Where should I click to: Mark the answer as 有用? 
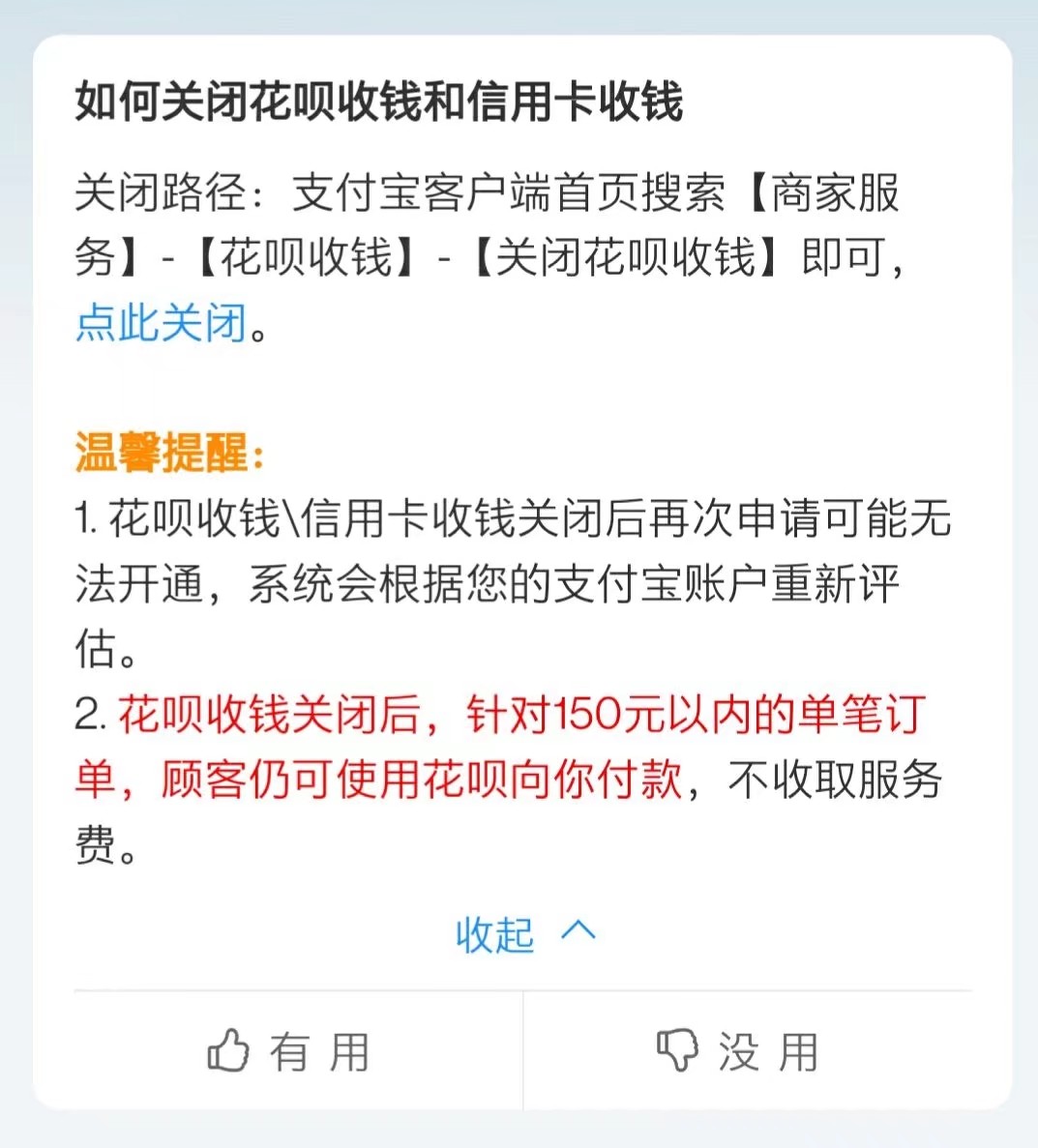point(289,1051)
